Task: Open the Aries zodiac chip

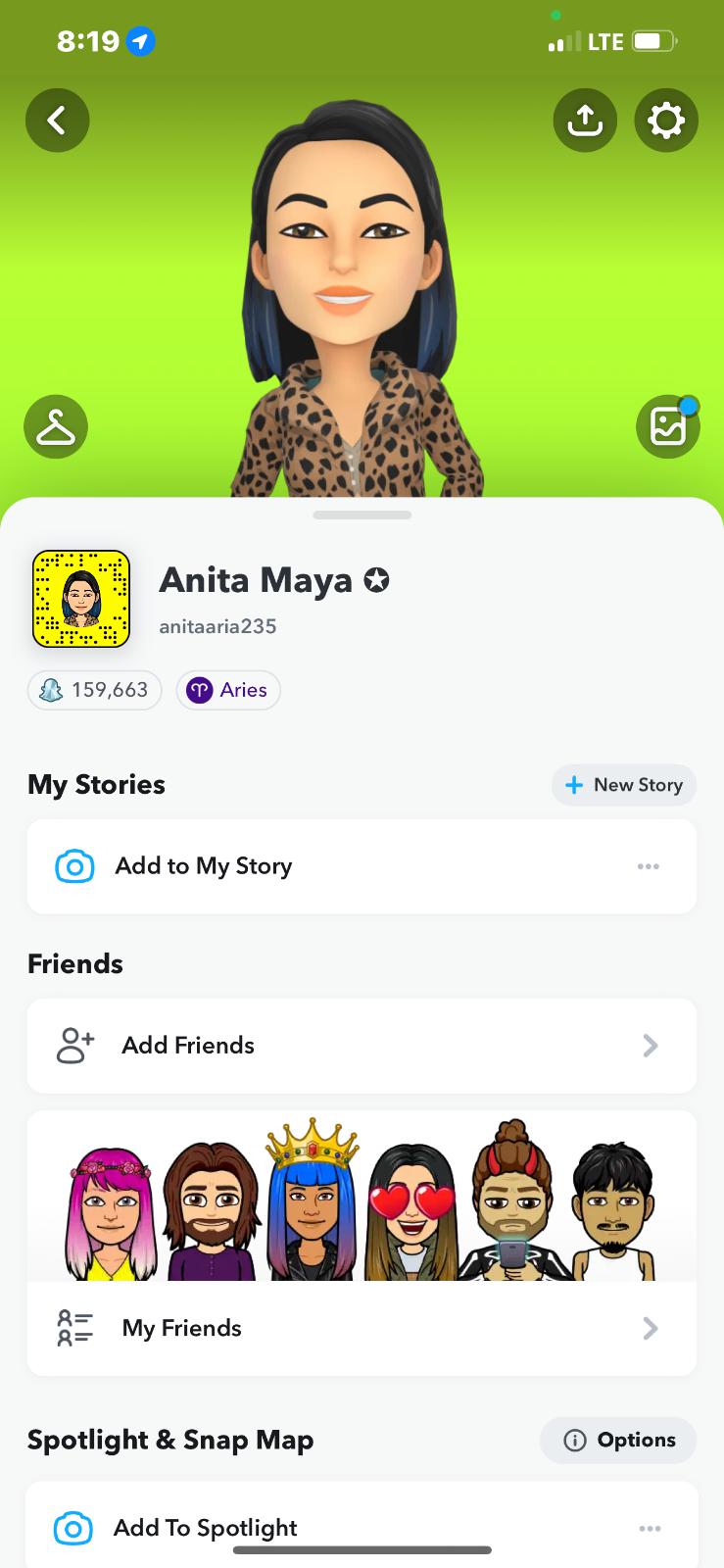Action: 228,690
